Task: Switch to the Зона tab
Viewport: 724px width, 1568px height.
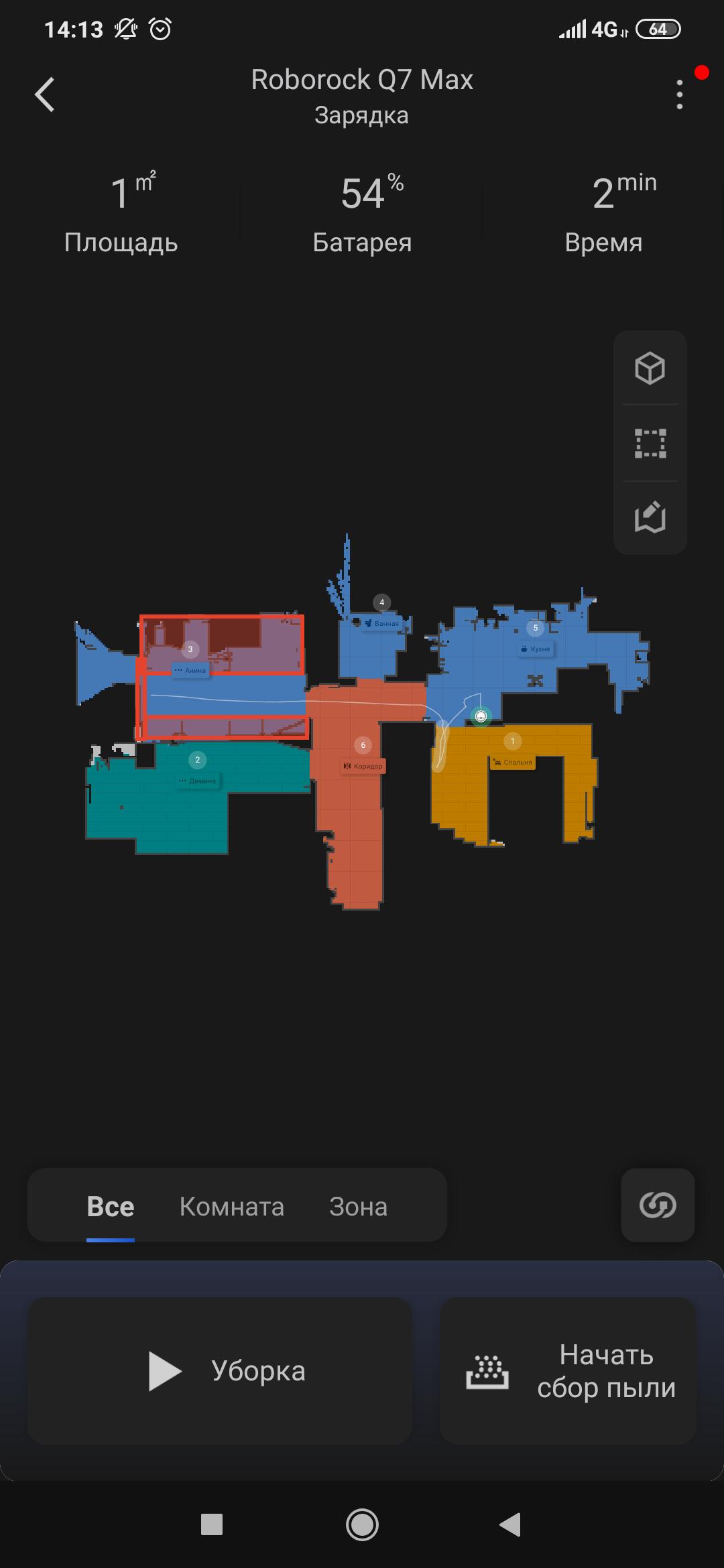Action: point(358,1206)
